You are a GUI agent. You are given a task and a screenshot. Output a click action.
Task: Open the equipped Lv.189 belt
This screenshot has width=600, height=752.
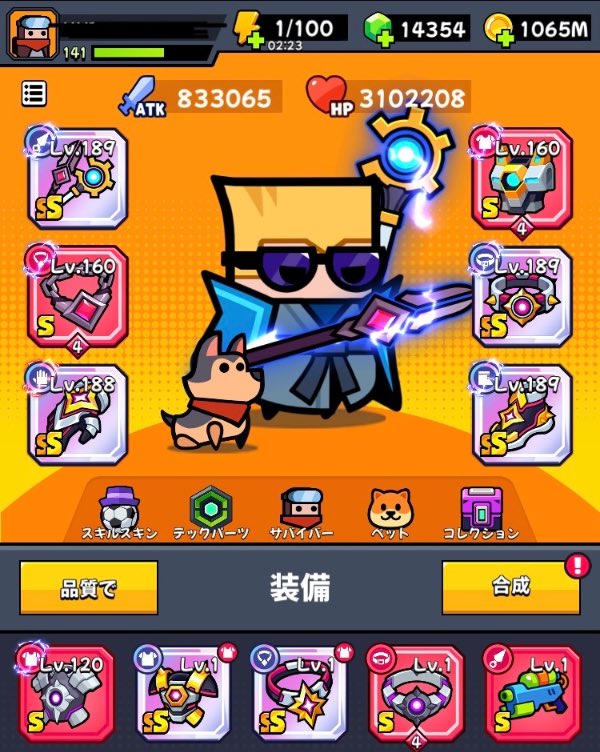(522, 298)
